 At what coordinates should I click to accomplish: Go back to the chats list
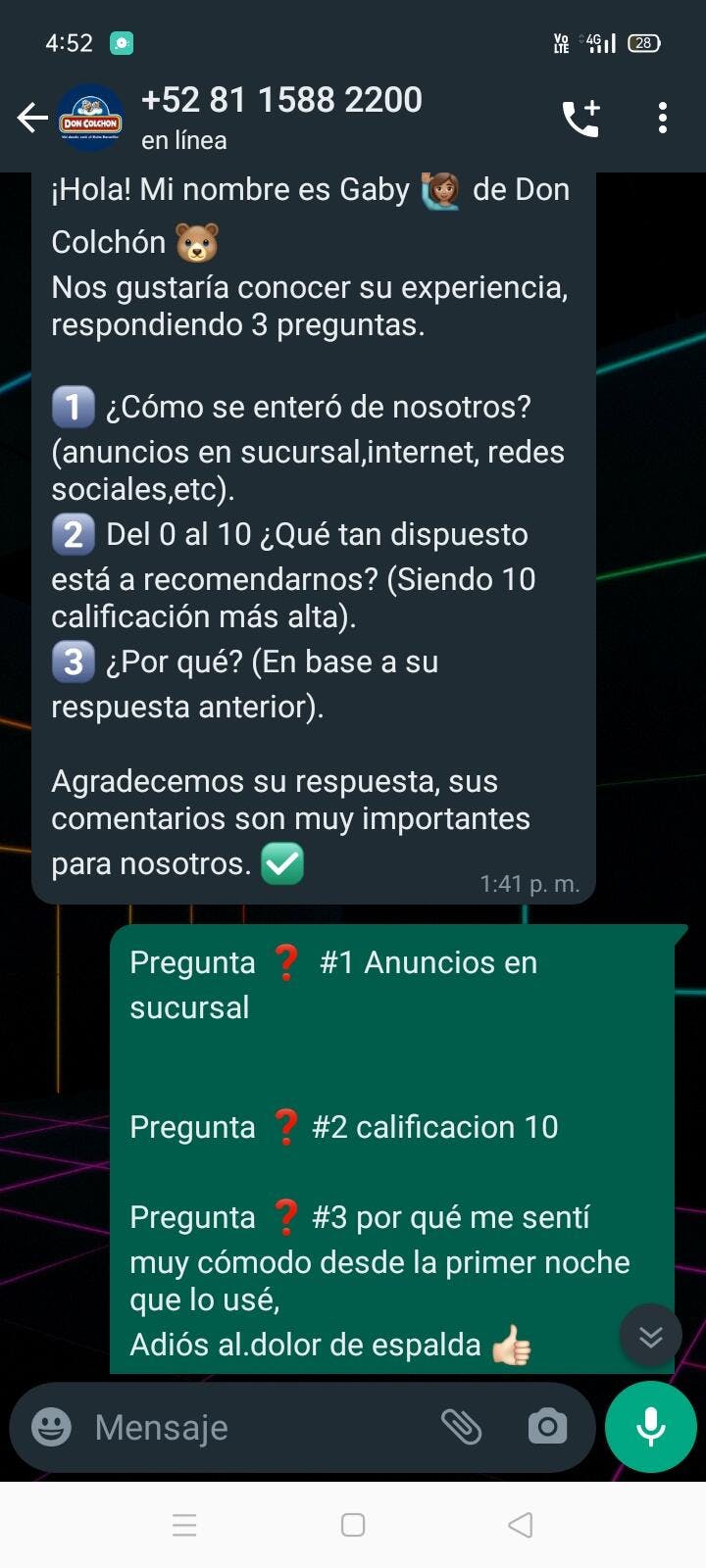pos(31,119)
